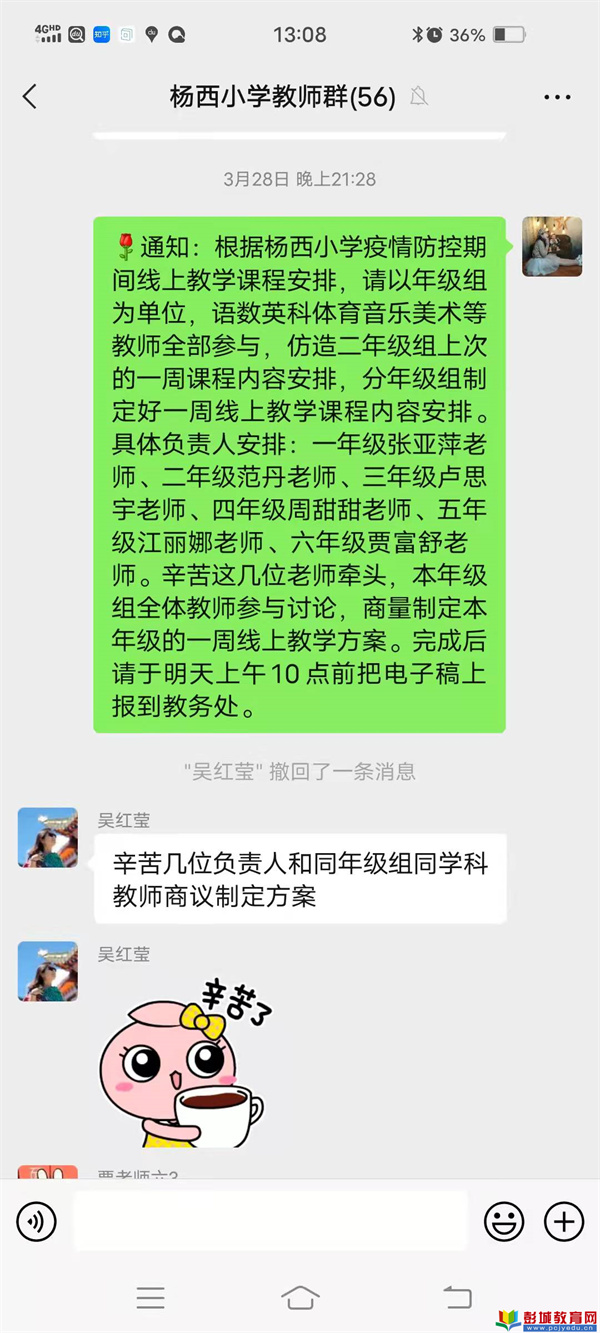Go back from the 杨西小学教师群 chat
This screenshot has width=600, height=1333.
(x=29, y=97)
